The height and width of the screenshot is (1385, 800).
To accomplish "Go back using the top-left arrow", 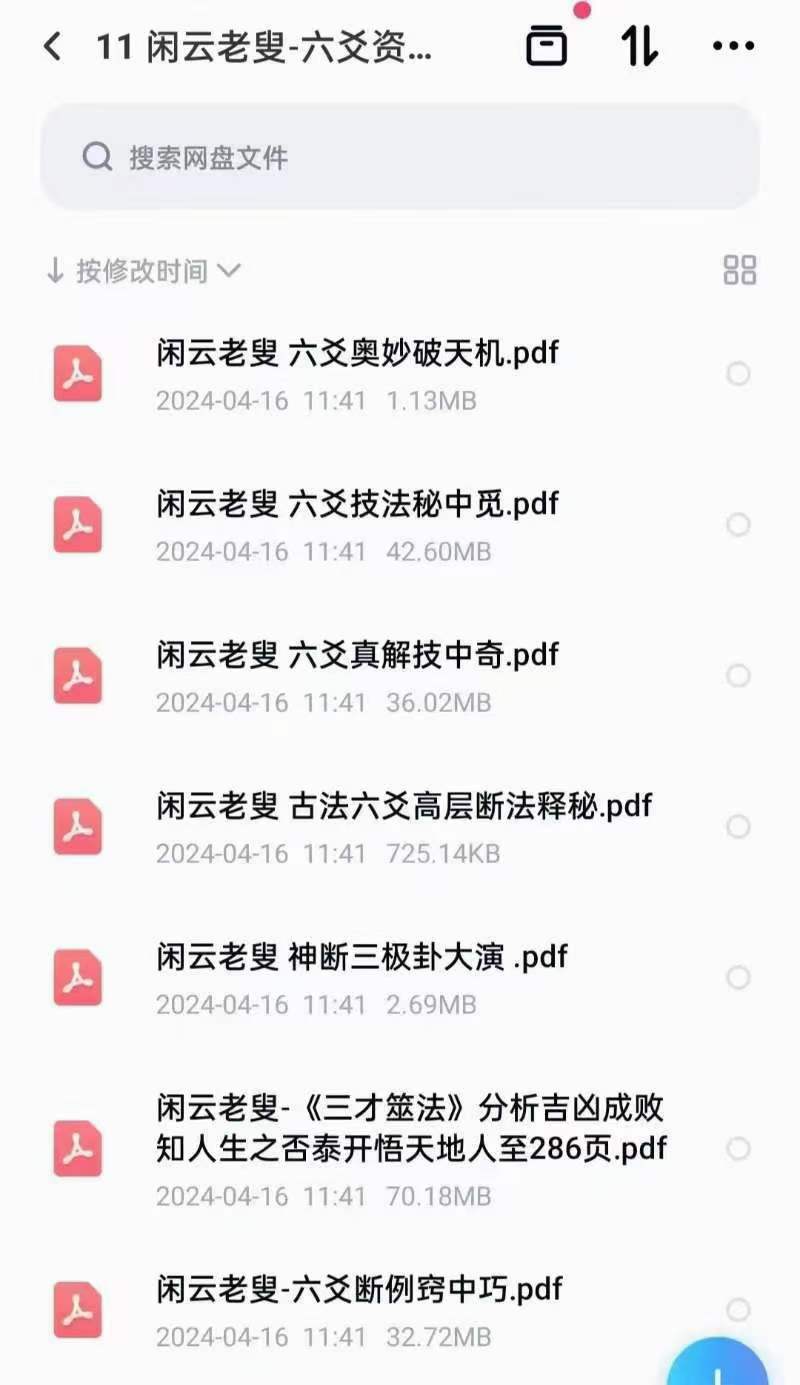I will click(x=53, y=46).
